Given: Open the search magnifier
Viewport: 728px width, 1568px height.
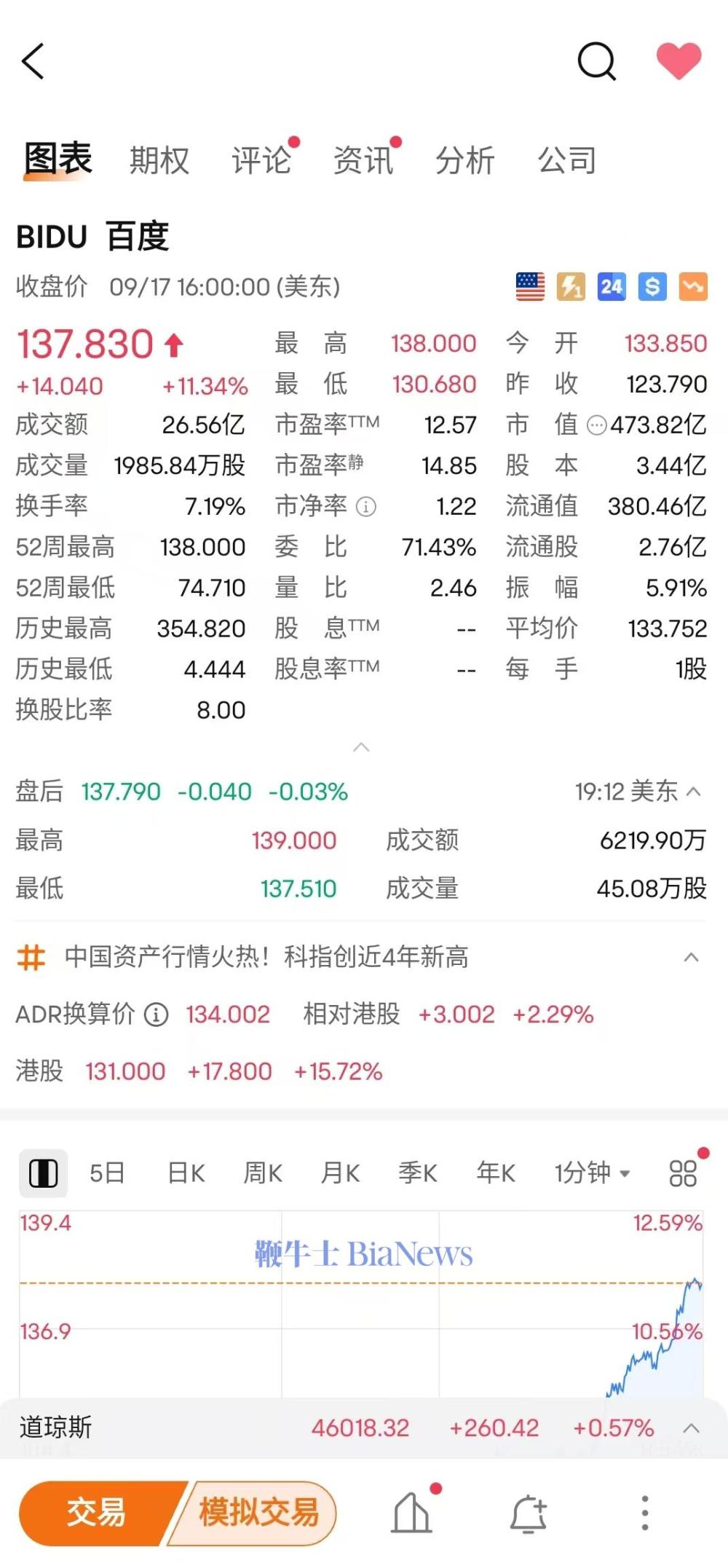Looking at the screenshot, I should (x=596, y=60).
